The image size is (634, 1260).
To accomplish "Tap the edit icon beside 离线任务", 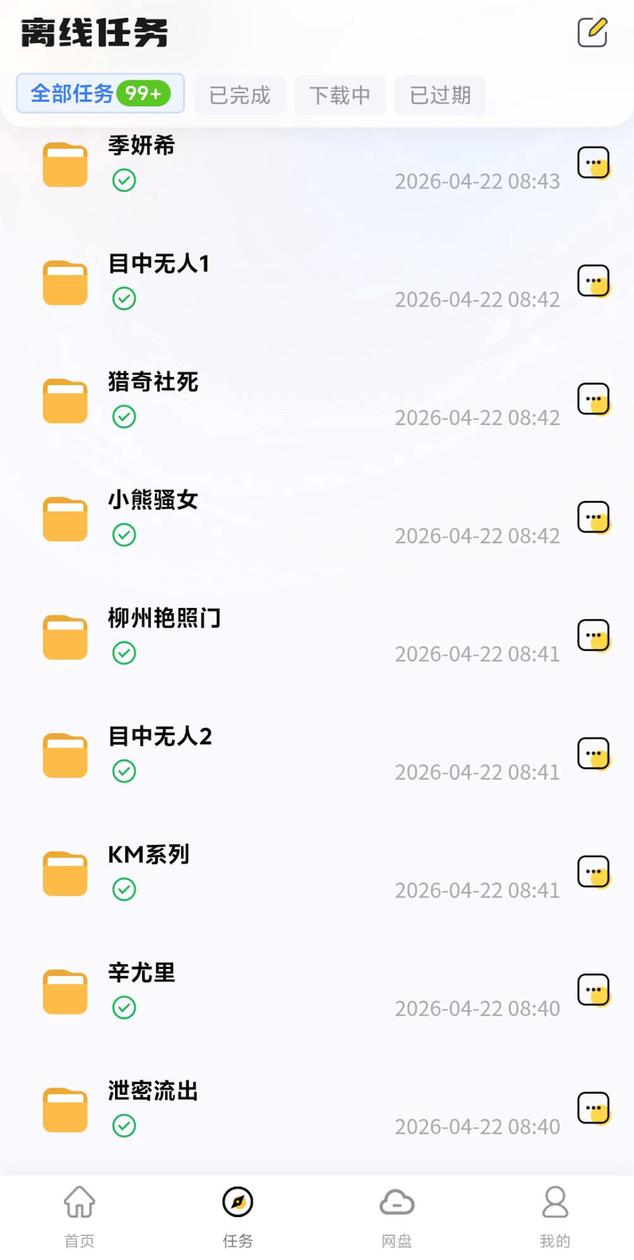I will point(593,32).
